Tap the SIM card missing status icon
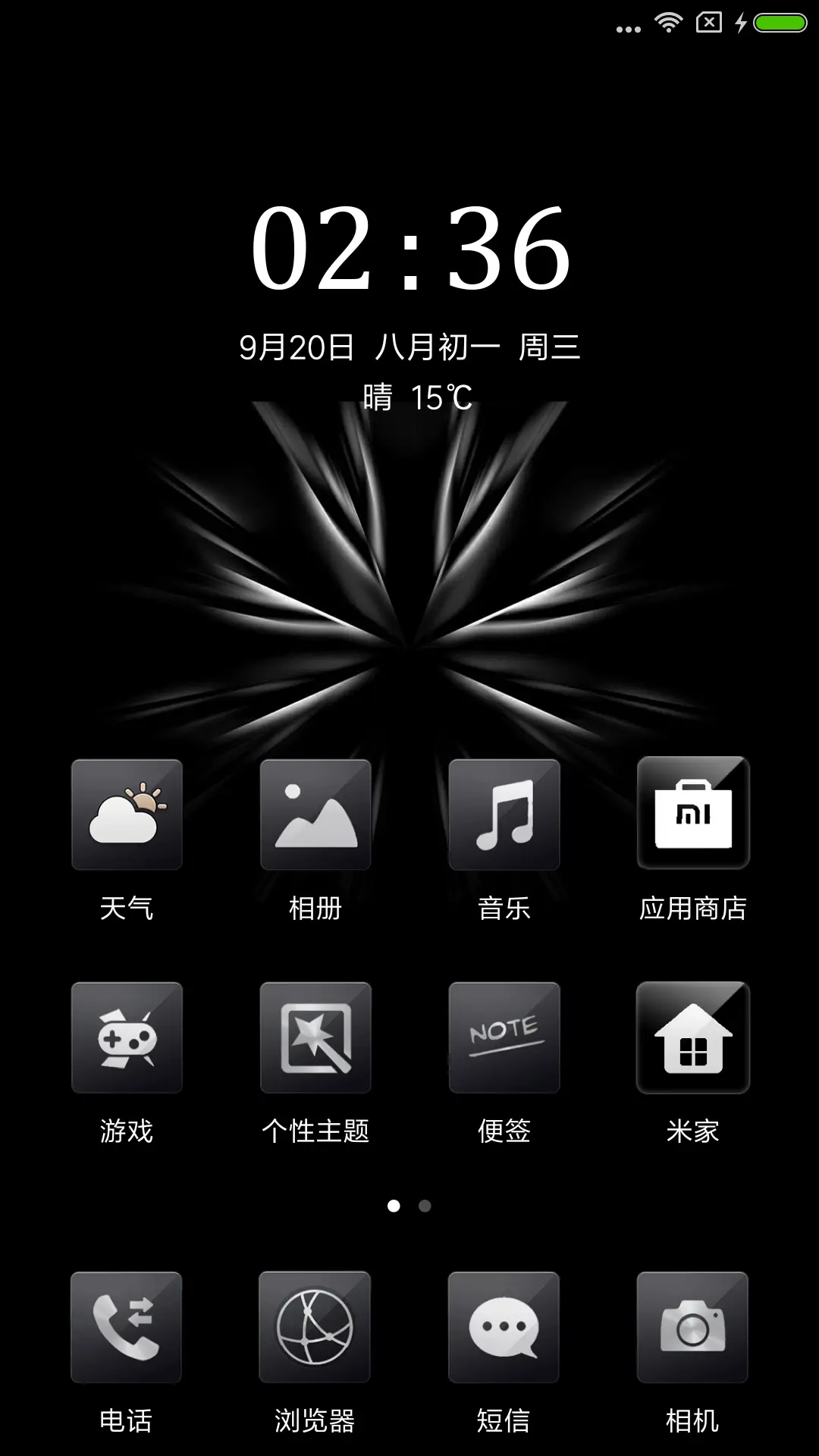 (x=707, y=23)
